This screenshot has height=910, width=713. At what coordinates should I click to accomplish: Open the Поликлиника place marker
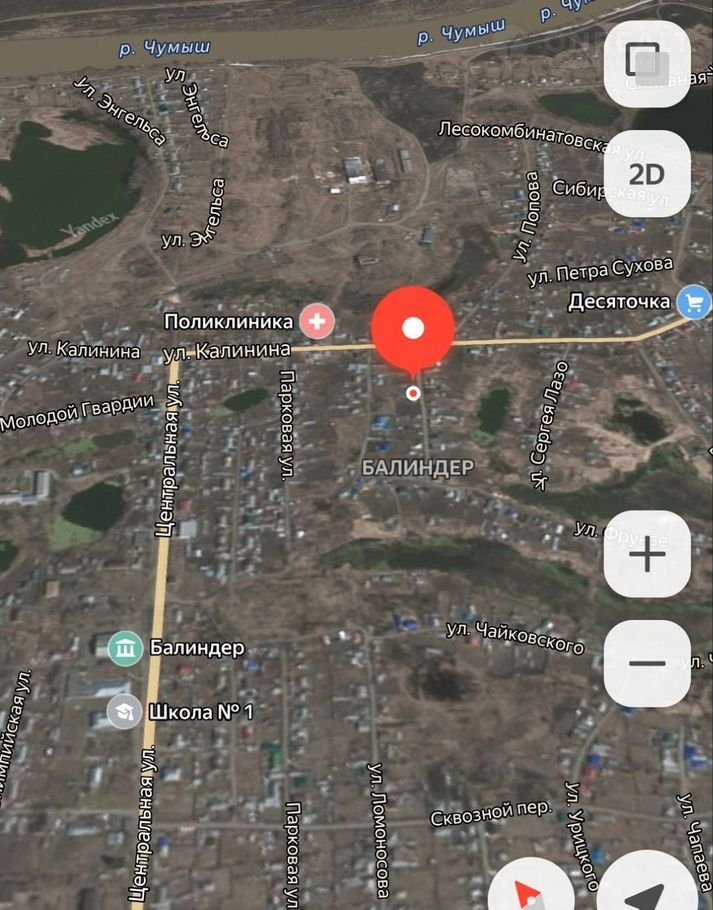pos(318,321)
